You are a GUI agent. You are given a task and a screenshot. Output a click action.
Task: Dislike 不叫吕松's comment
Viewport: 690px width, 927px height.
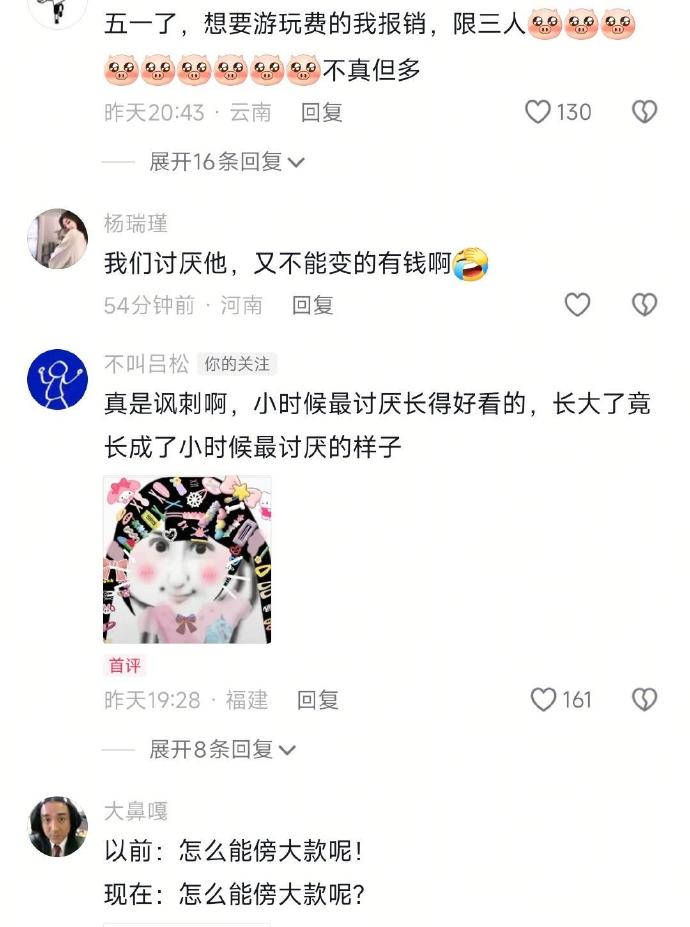tap(645, 700)
